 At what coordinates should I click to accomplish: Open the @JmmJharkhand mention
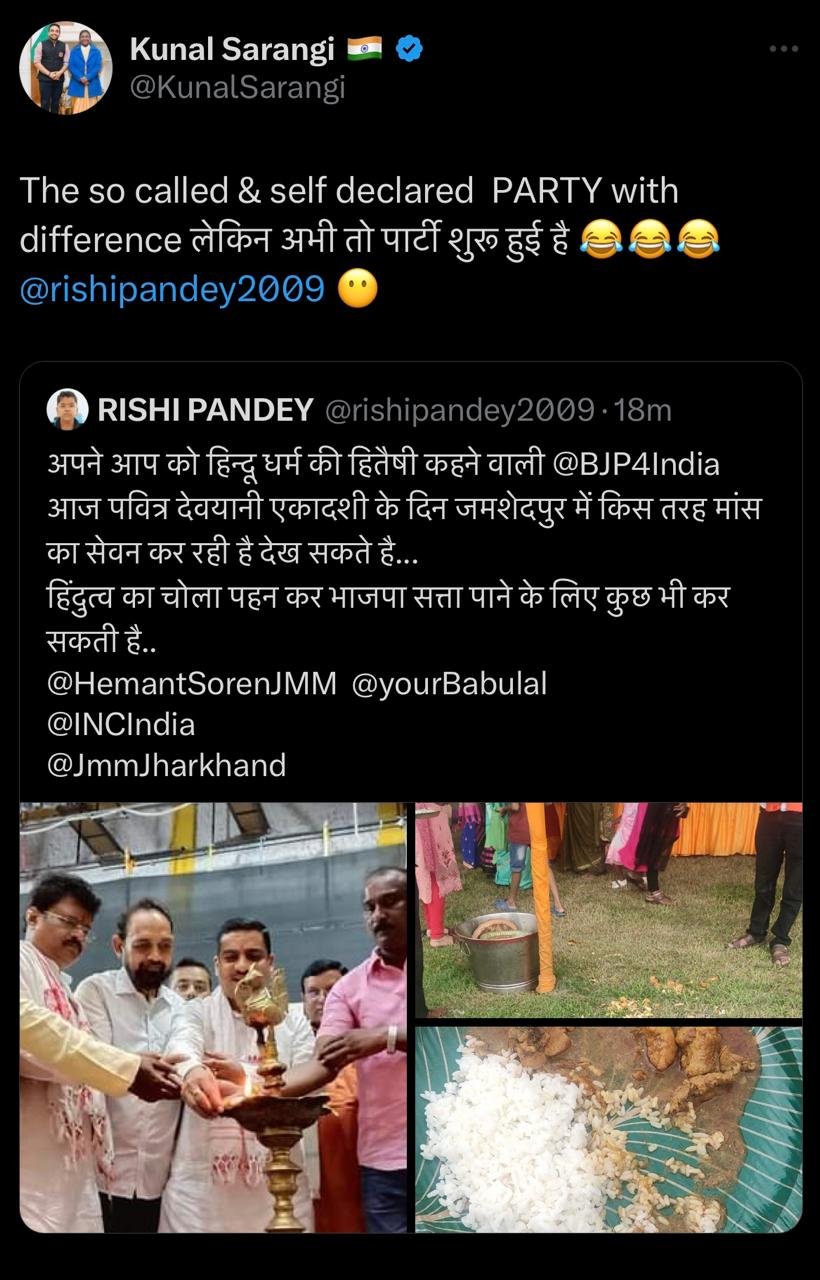[166, 765]
